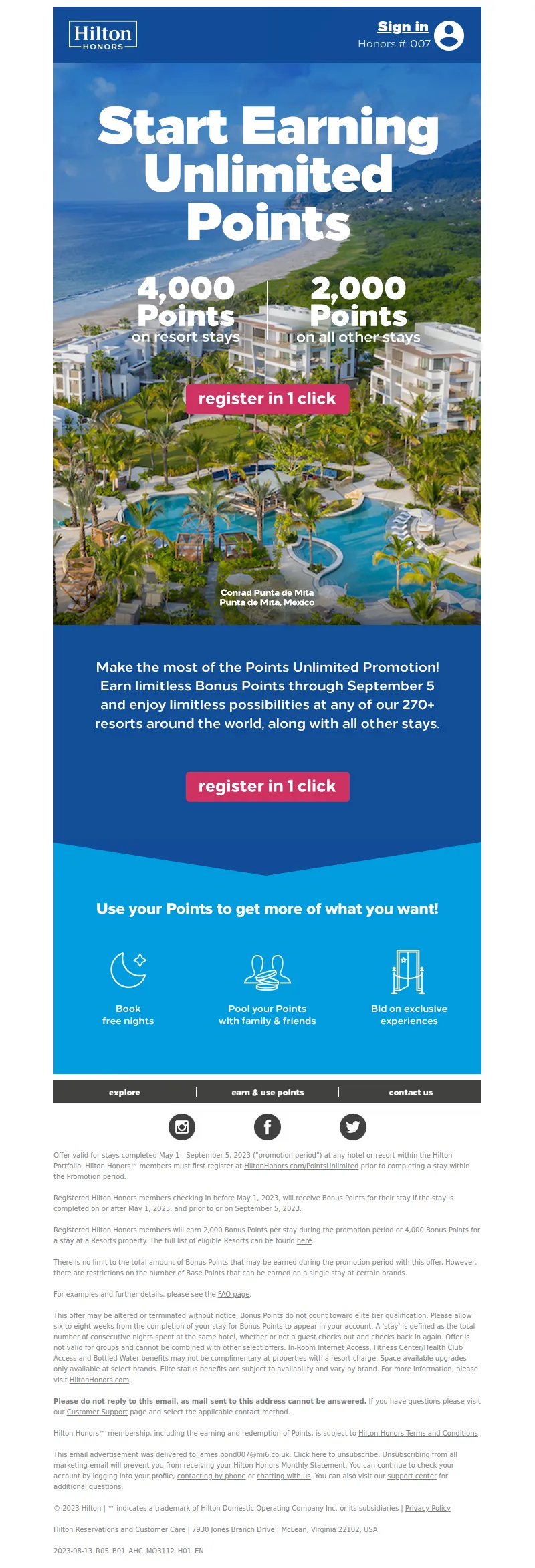Tap the Sign in link
535x1568 pixels.
[403, 27]
